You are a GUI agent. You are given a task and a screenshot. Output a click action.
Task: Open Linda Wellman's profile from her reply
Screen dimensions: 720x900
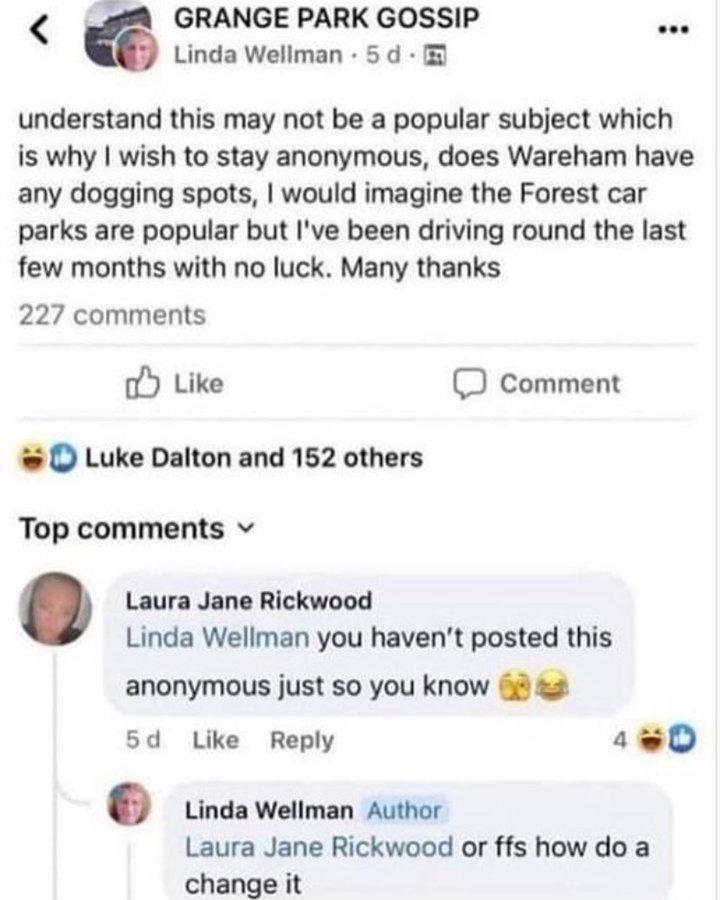tap(268, 811)
